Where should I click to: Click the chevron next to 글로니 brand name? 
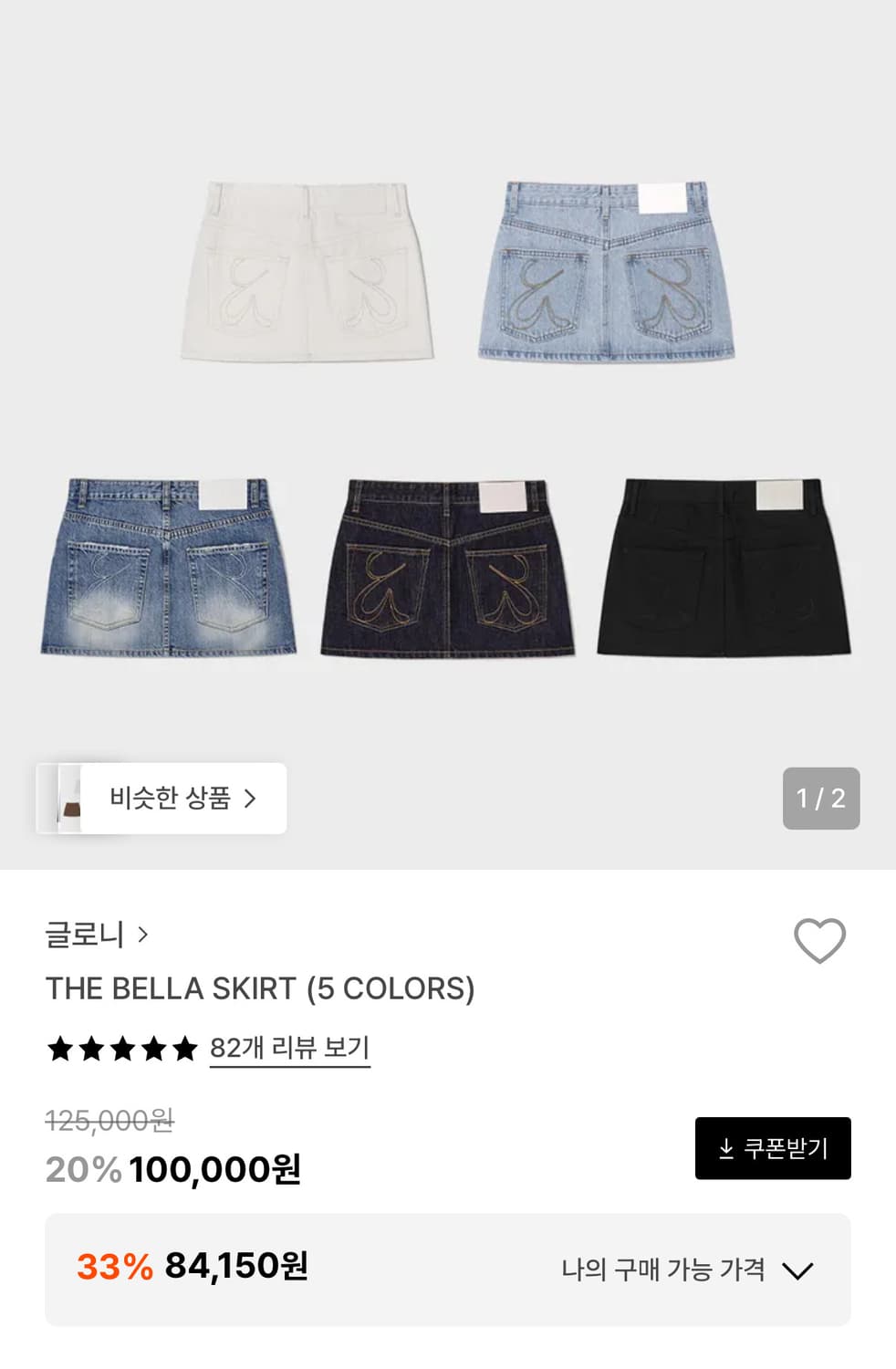[143, 935]
